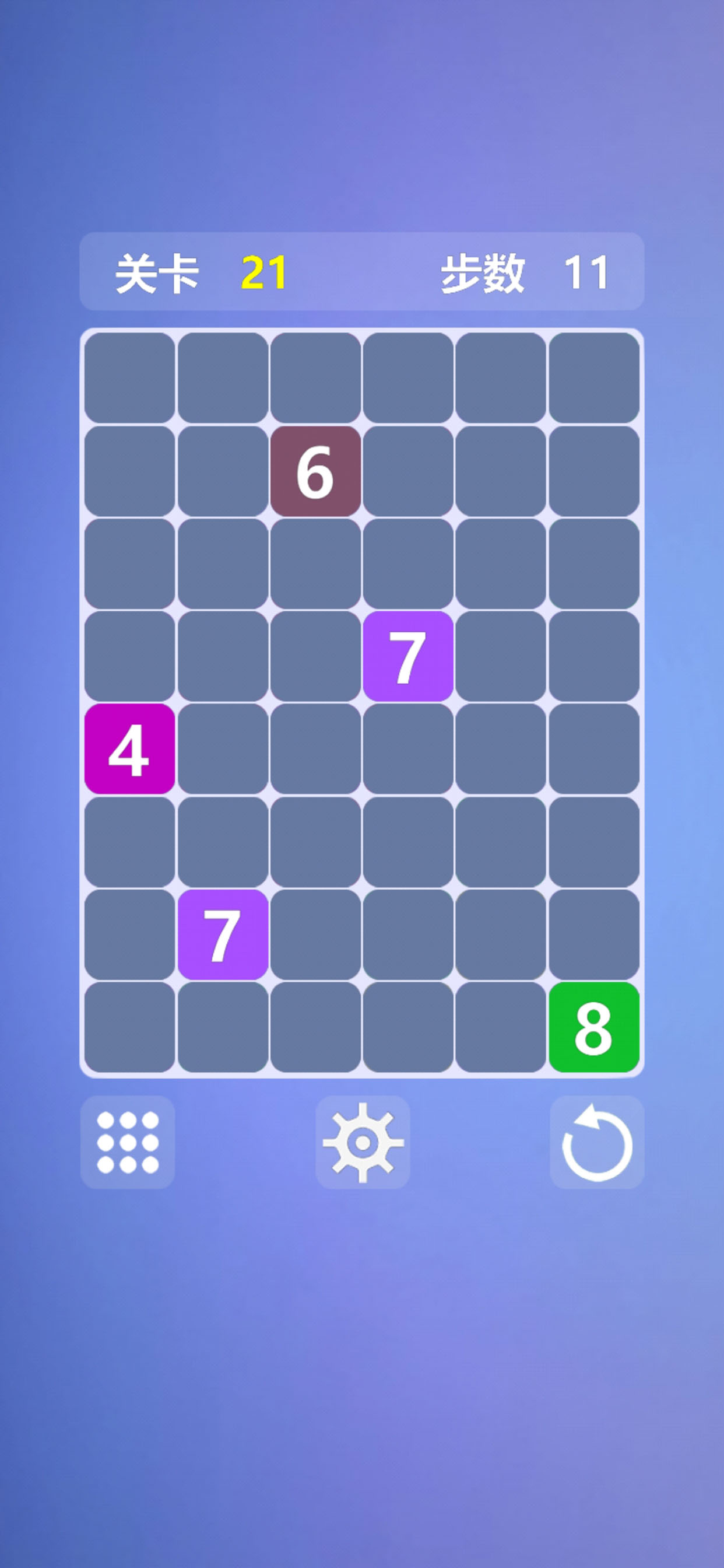Screen dimensions: 724x1568
Task: Select the brown number 6 tile
Action: [315, 471]
